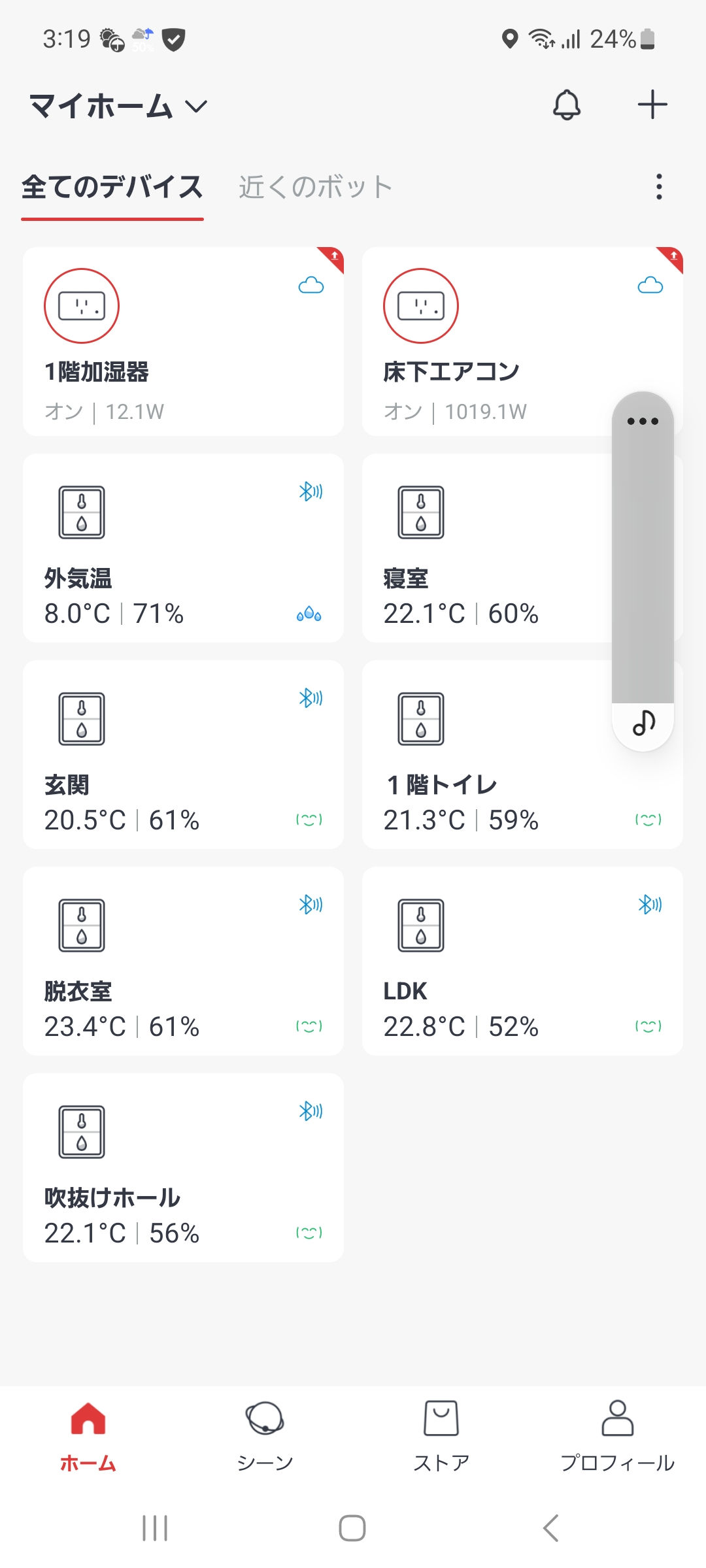Screen dimensions: 706x1568
Task: Toggle the 1階加湿器 plug power icon
Action: coord(82,306)
